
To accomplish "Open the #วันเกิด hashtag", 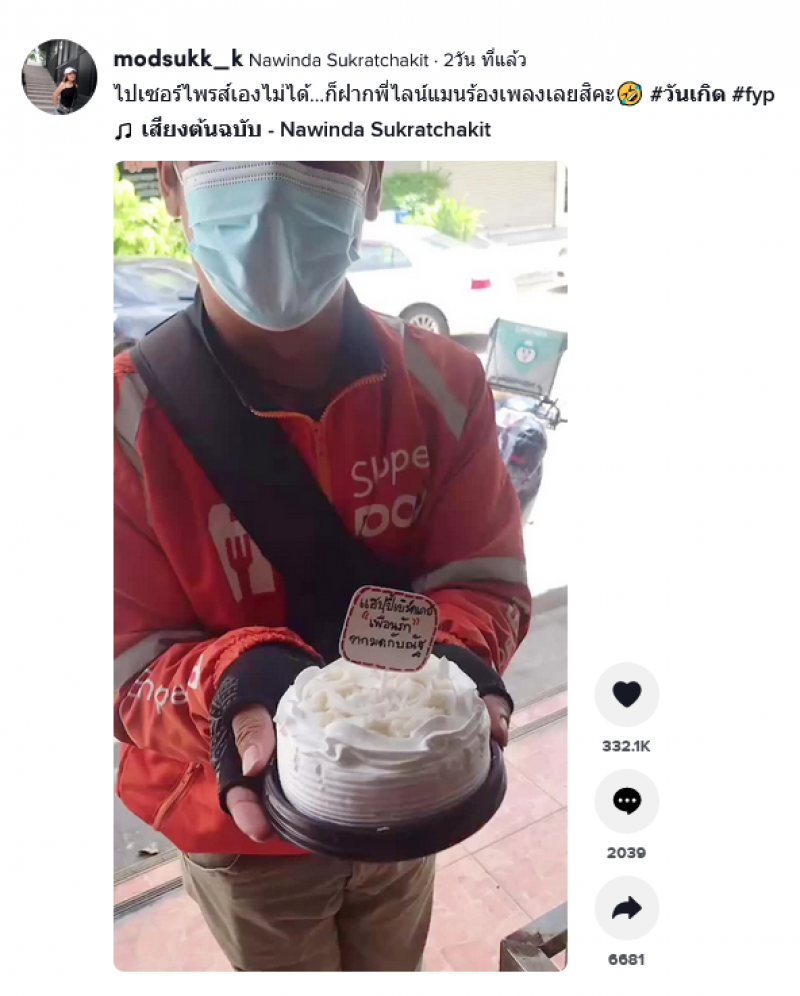I will (x=687, y=95).
